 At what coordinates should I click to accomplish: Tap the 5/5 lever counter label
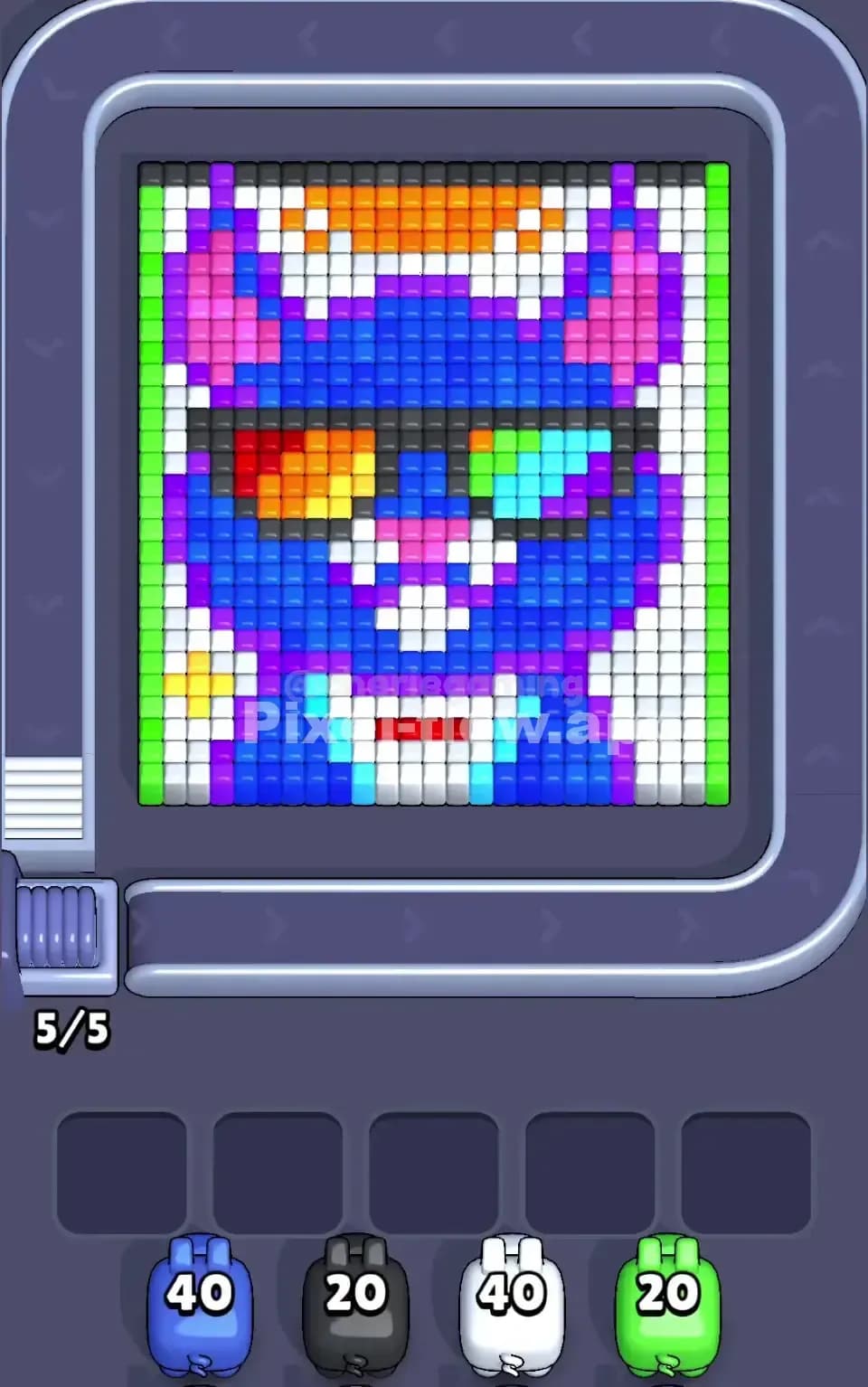point(72,1026)
